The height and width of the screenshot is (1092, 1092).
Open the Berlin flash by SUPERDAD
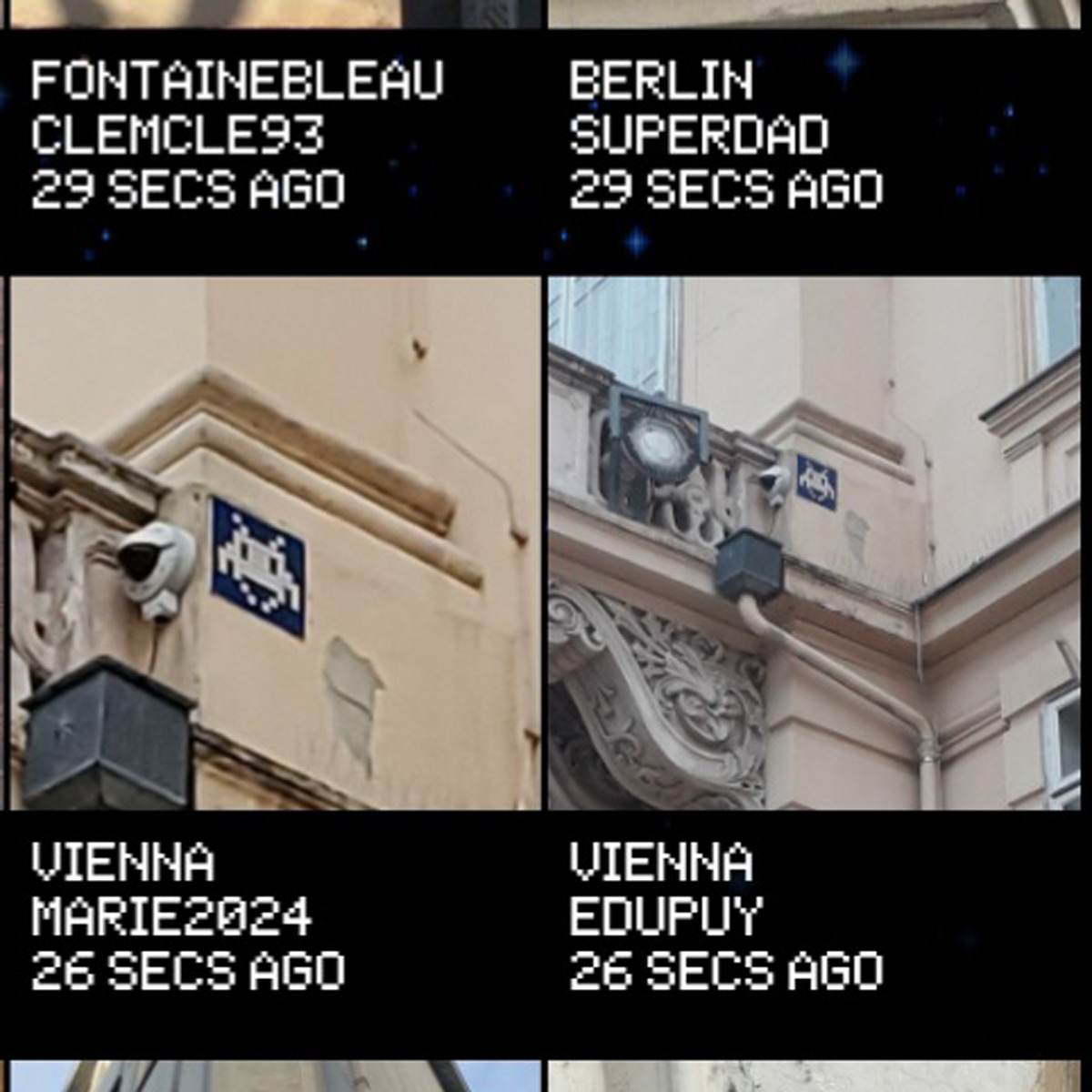point(699,135)
